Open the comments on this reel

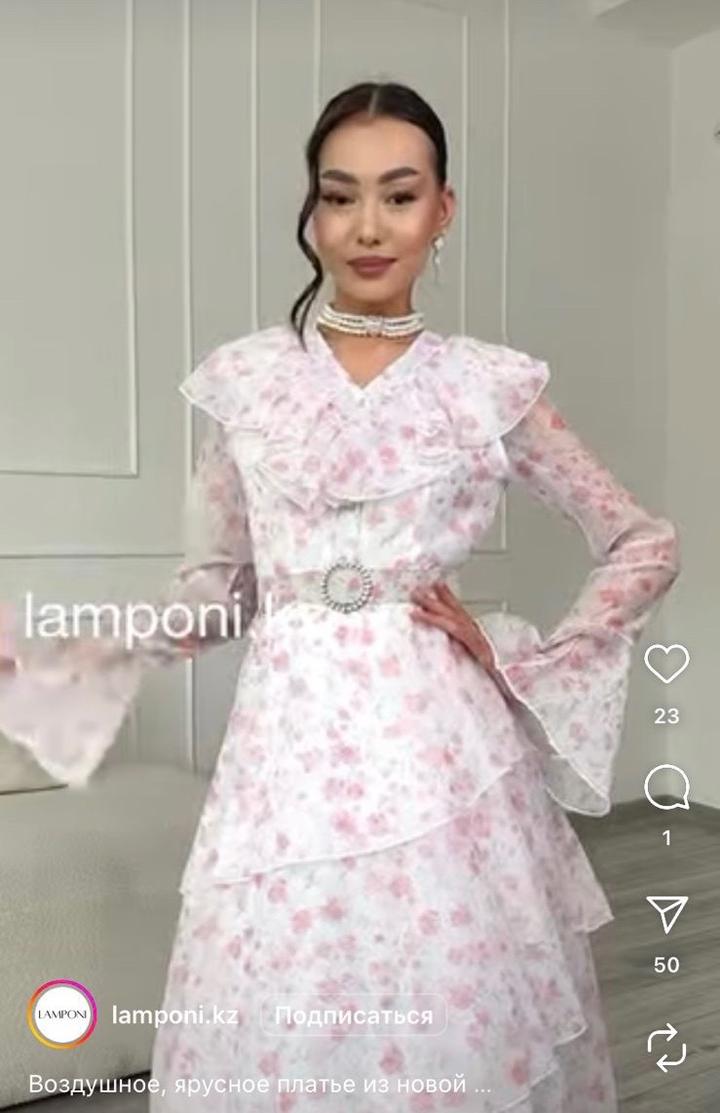(x=666, y=788)
